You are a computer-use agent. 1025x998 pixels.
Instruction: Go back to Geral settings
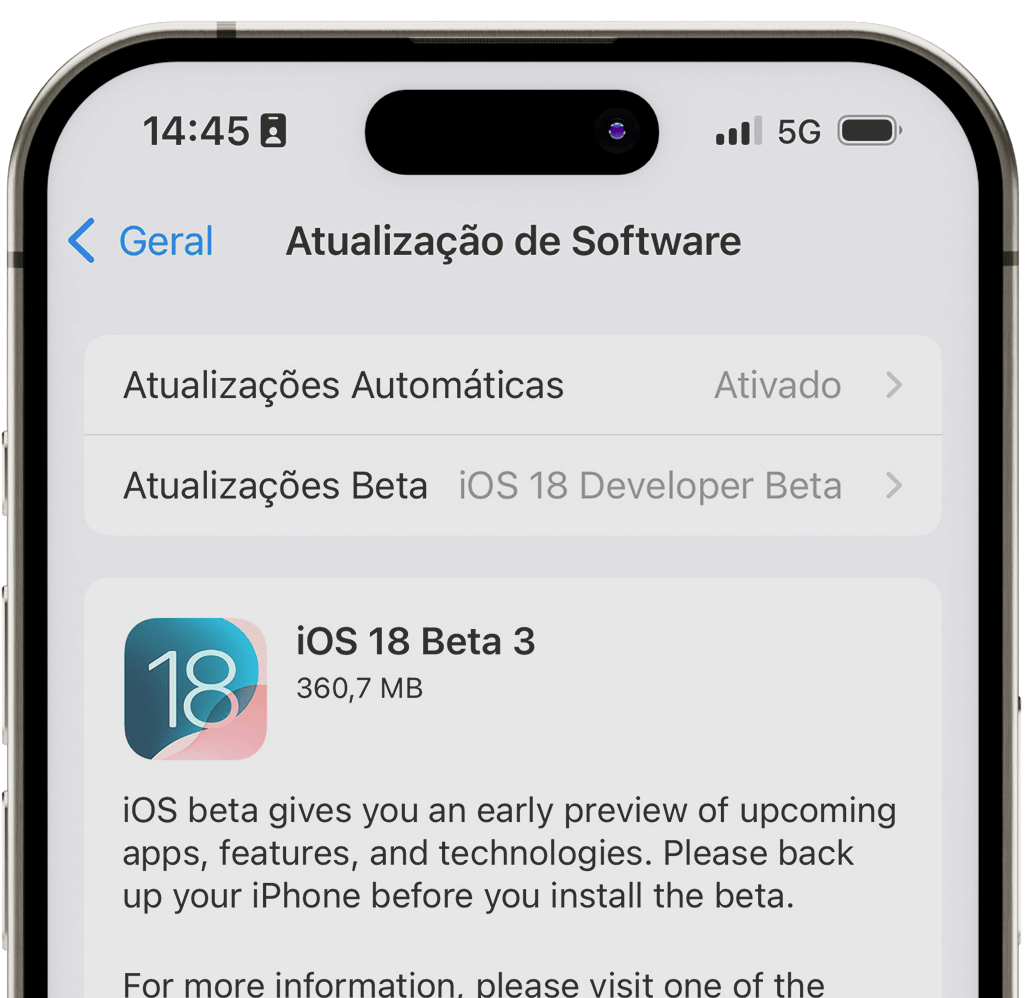tap(142, 242)
